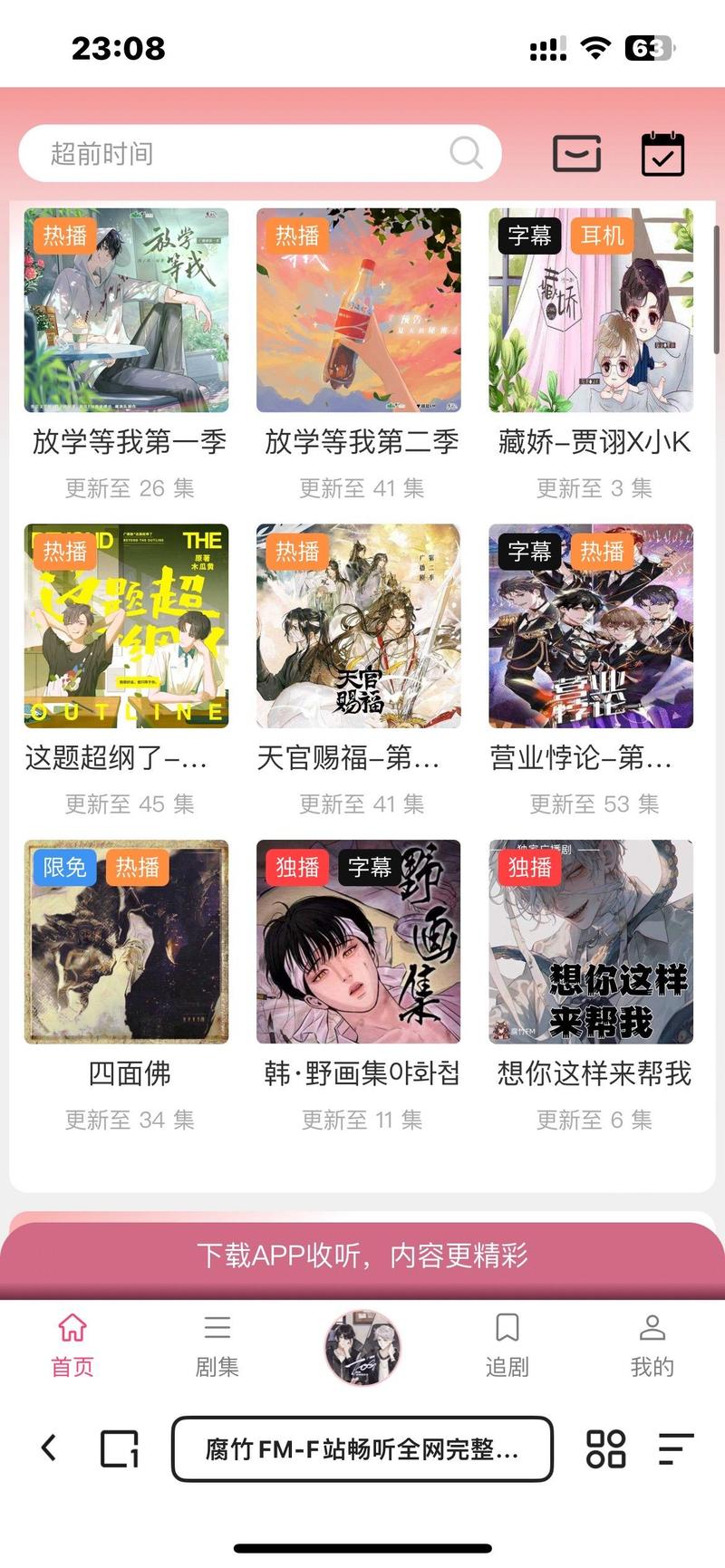The width and height of the screenshot is (725, 1568).
Task: Switch to the 首页 tab
Action: tap(72, 1345)
